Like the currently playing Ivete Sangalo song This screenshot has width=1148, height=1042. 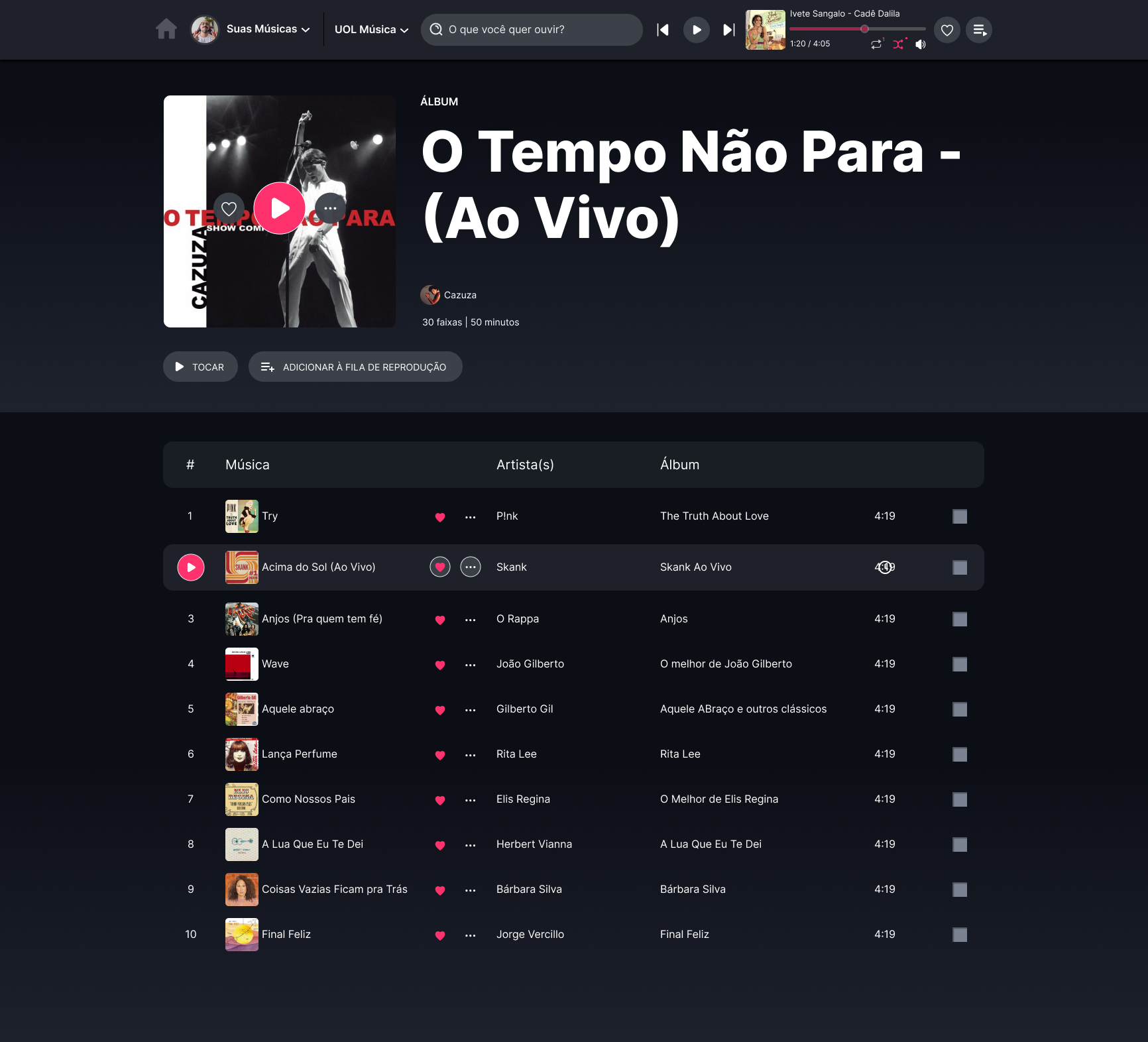(947, 30)
